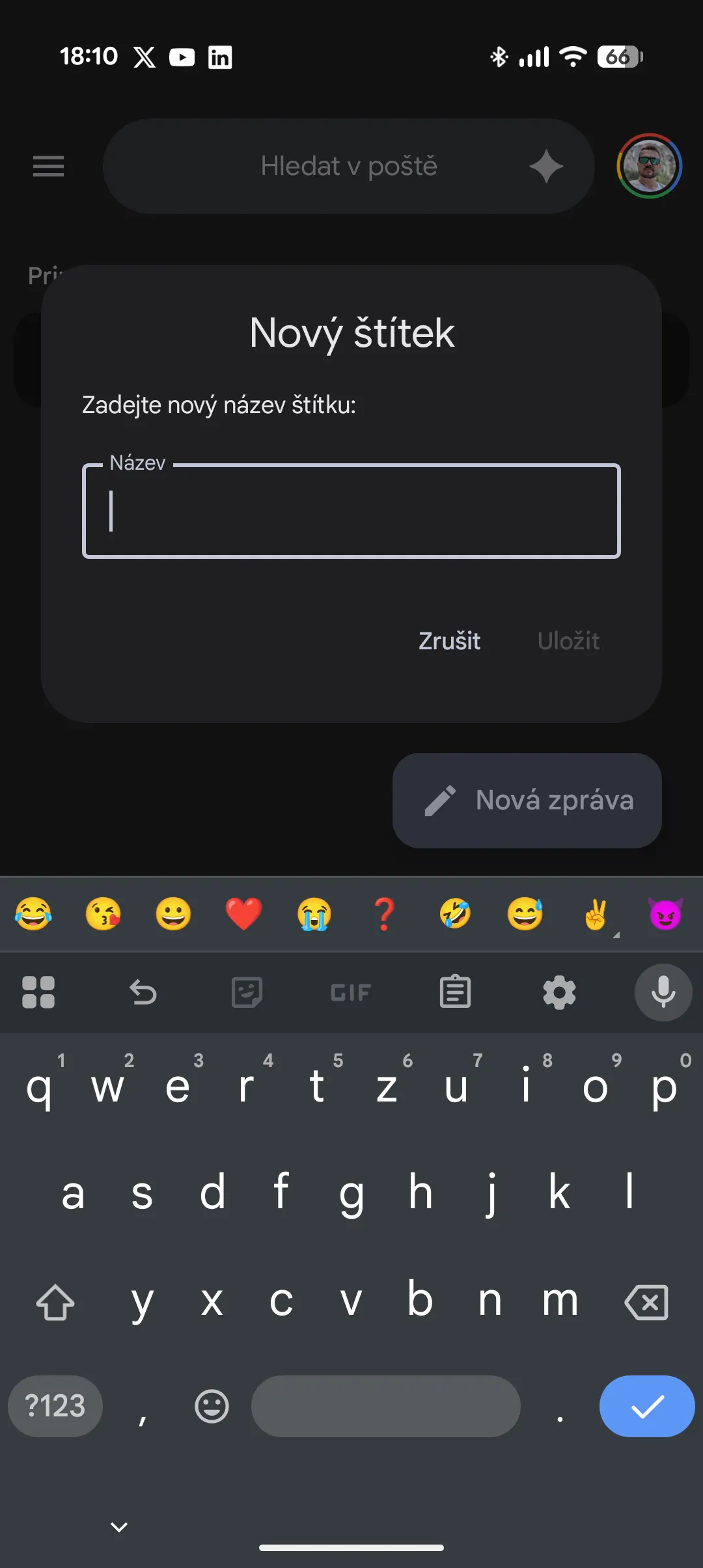This screenshot has height=1568, width=703.
Task: Tap the shift key
Action: [x=55, y=1302]
